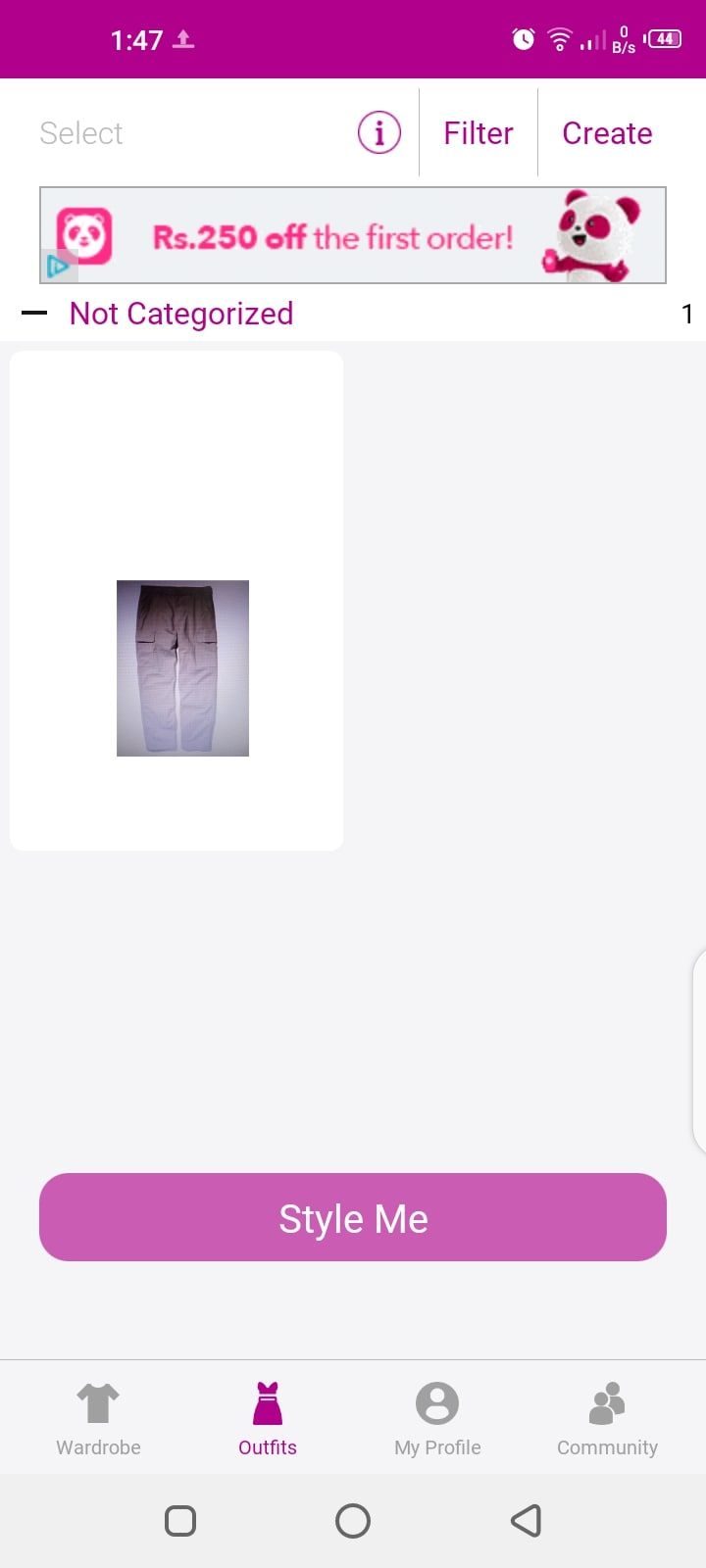706x1568 pixels.
Task: Go back using system back button
Action: [526, 1521]
